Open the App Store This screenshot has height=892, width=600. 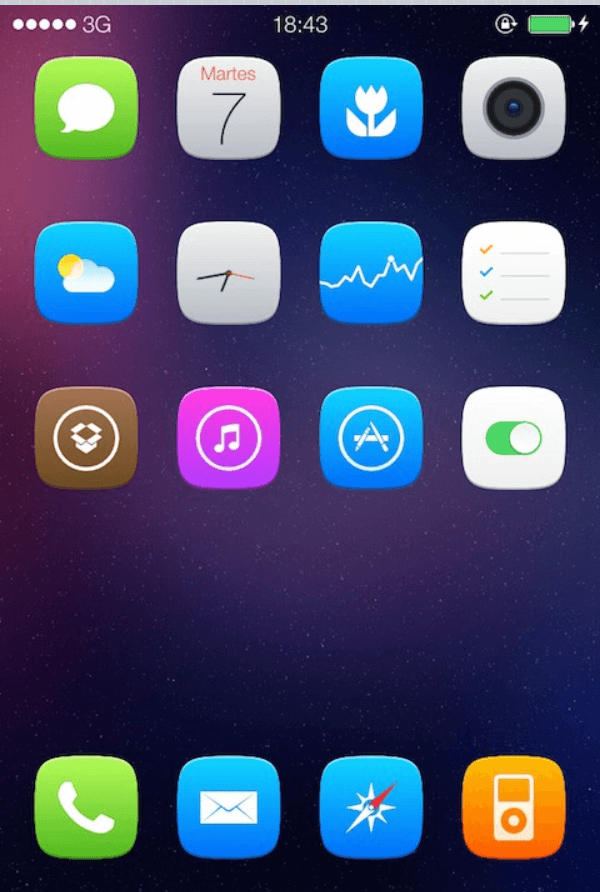point(371,438)
